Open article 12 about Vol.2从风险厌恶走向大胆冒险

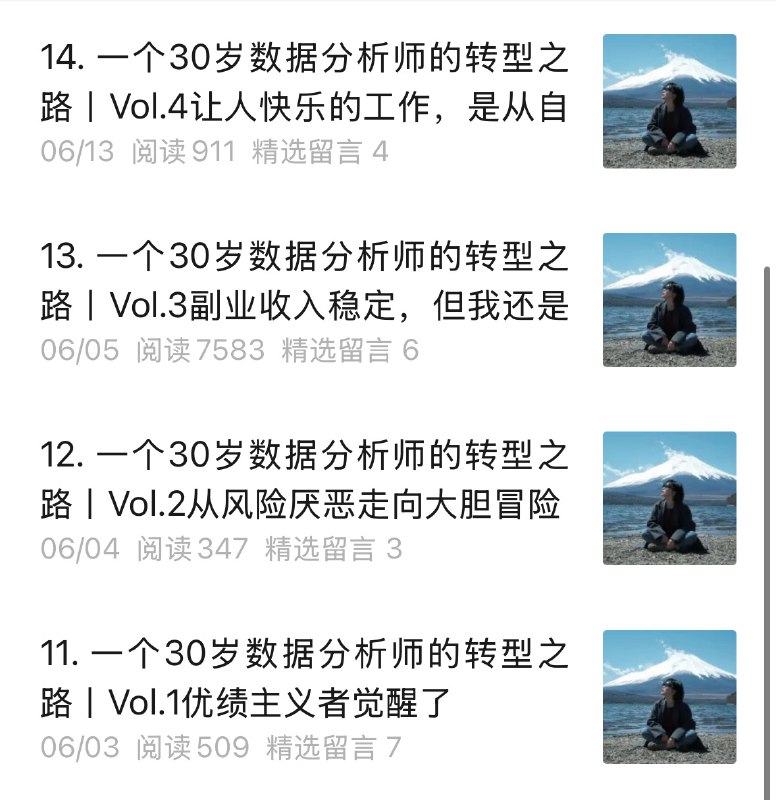click(305, 480)
